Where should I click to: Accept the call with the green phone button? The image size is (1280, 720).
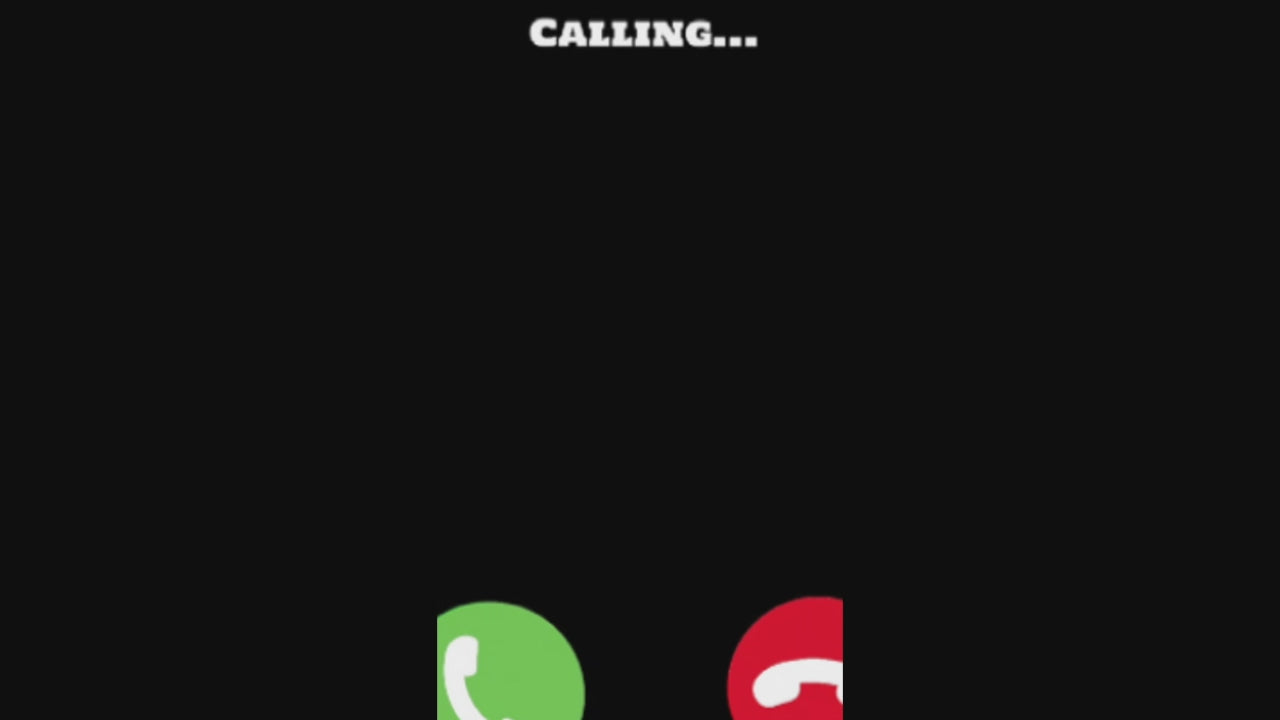pyautogui.click(x=510, y=664)
